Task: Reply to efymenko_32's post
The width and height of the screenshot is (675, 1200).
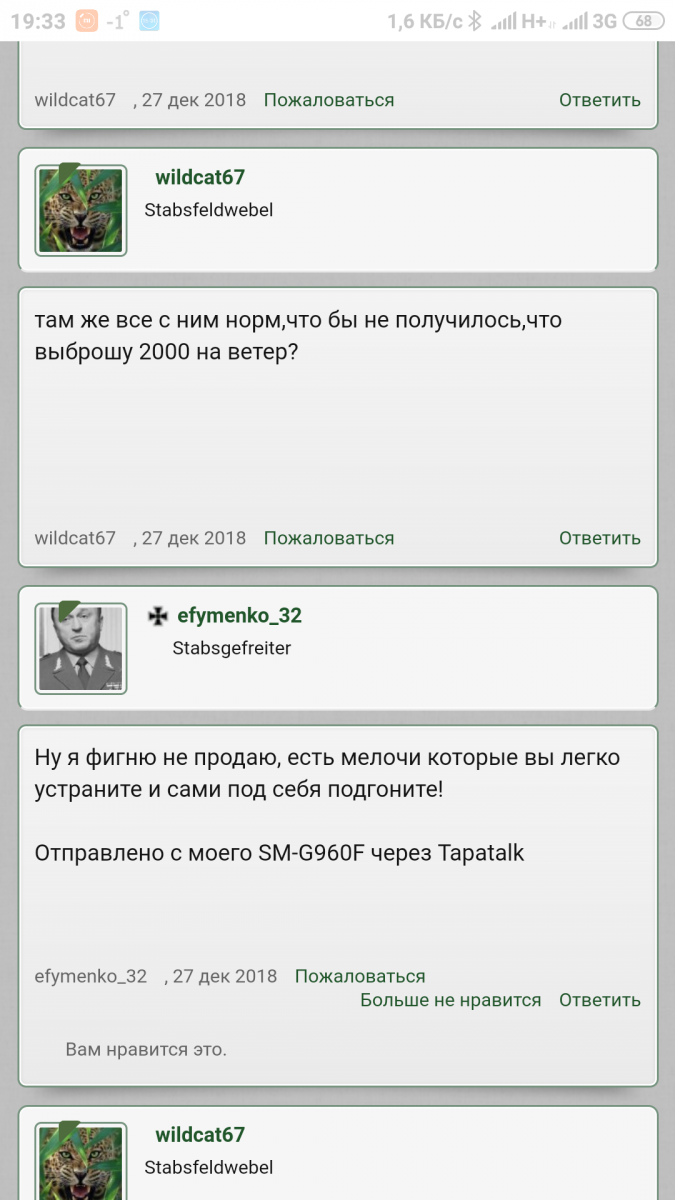Action: [599, 1000]
